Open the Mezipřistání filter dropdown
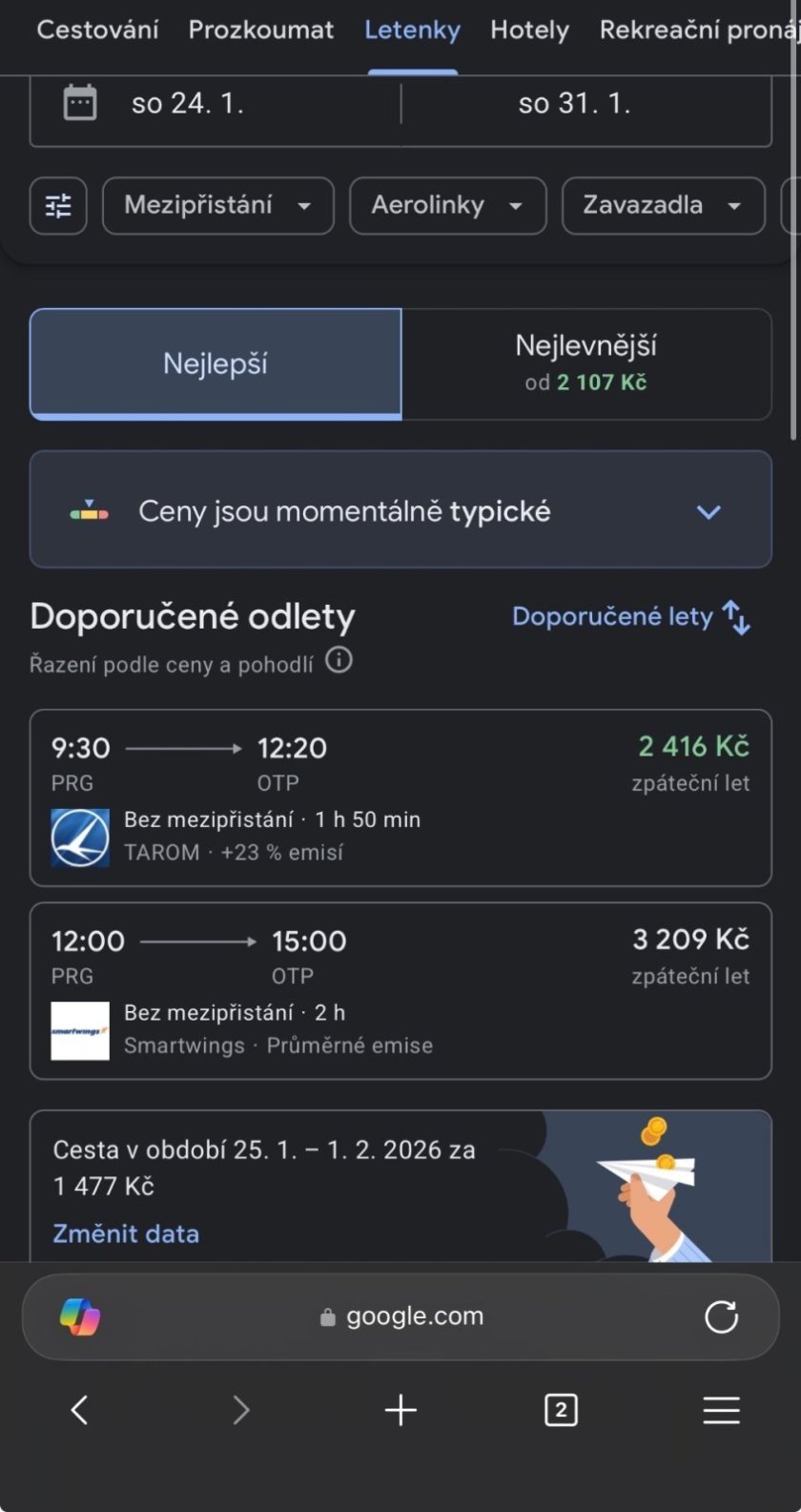801x1512 pixels. [217, 205]
